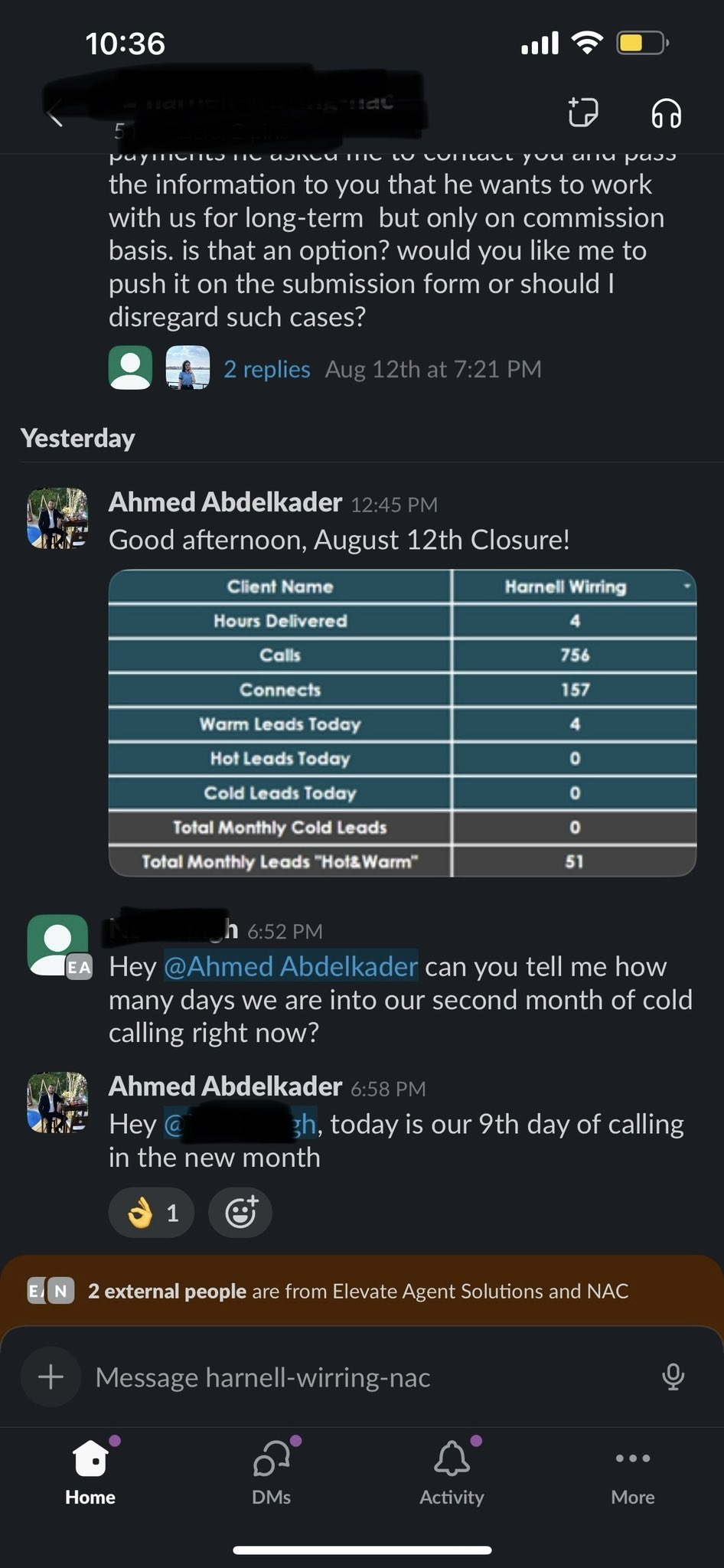Record a voice clip with the microphone

pyautogui.click(x=673, y=1377)
